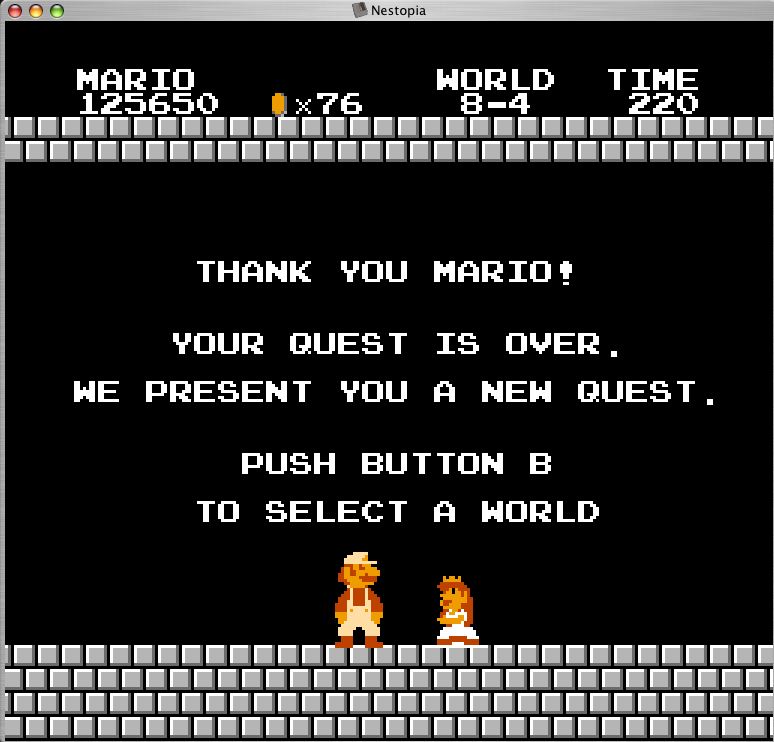Close the Nestopia window
This screenshot has width=774, height=742.
[15, 11]
